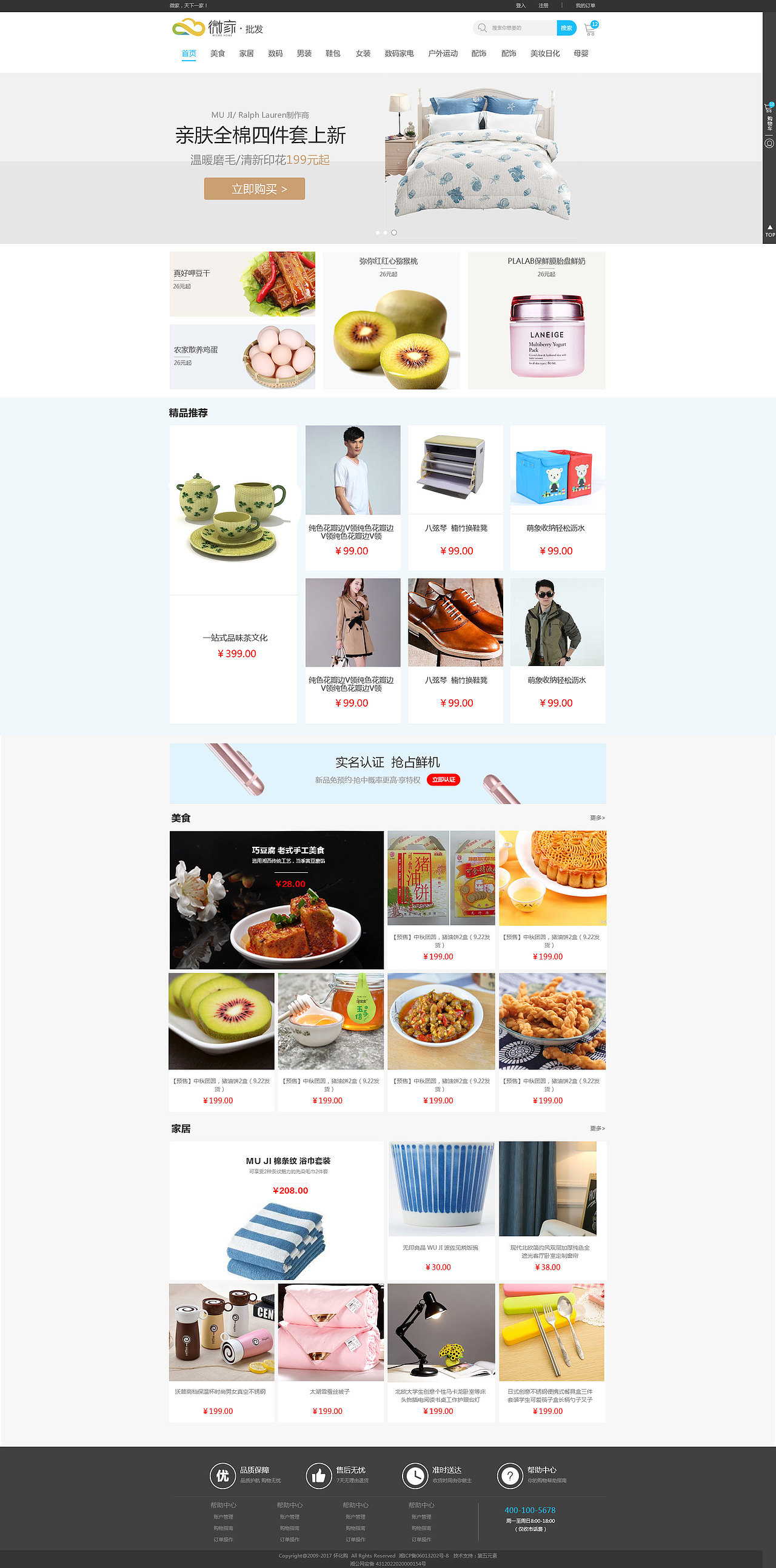Return to top with TOP button
Viewport: 776px width, 1568px height.
click(x=770, y=231)
